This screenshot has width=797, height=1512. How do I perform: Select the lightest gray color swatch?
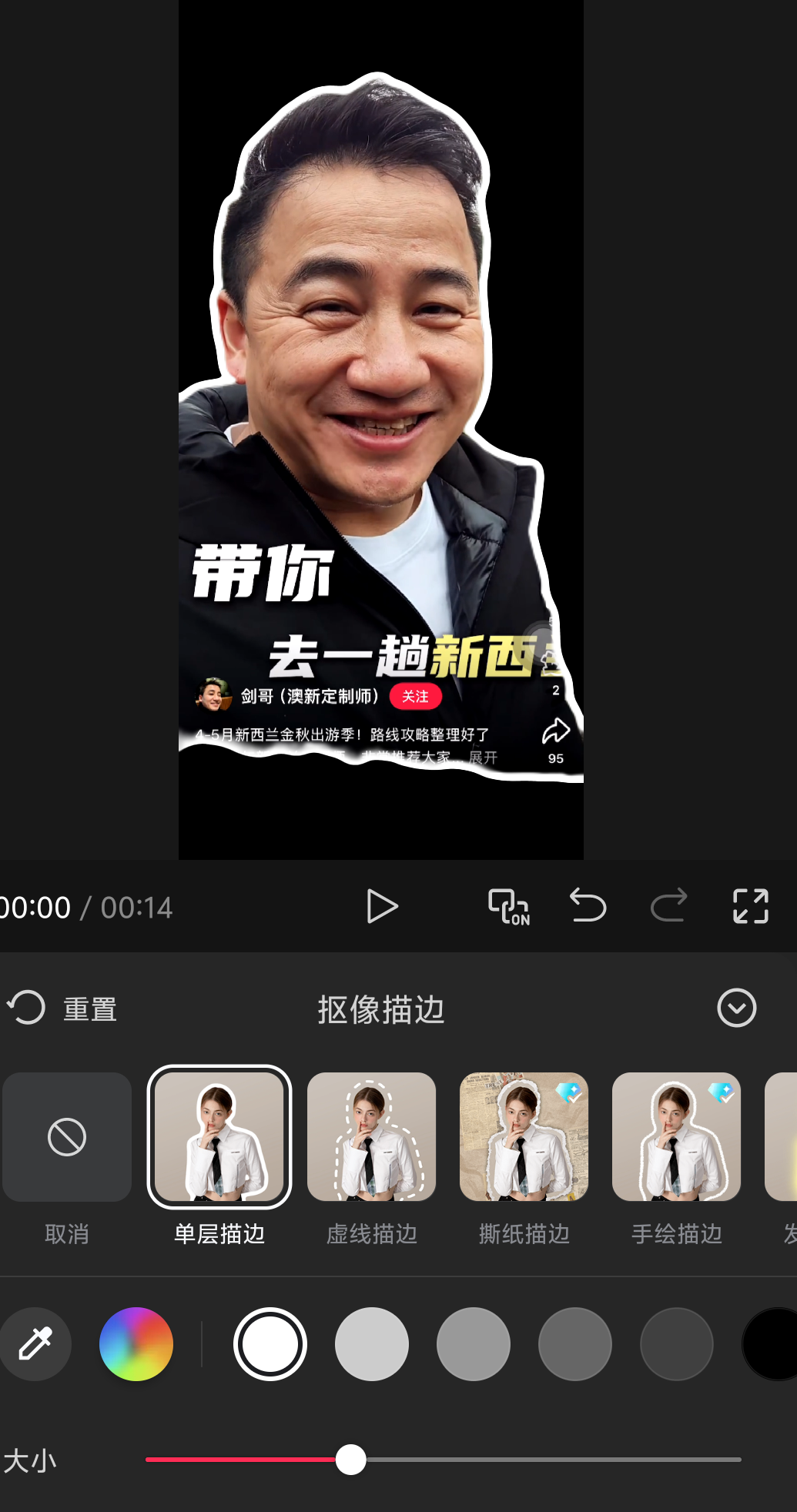tap(372, 1343)
